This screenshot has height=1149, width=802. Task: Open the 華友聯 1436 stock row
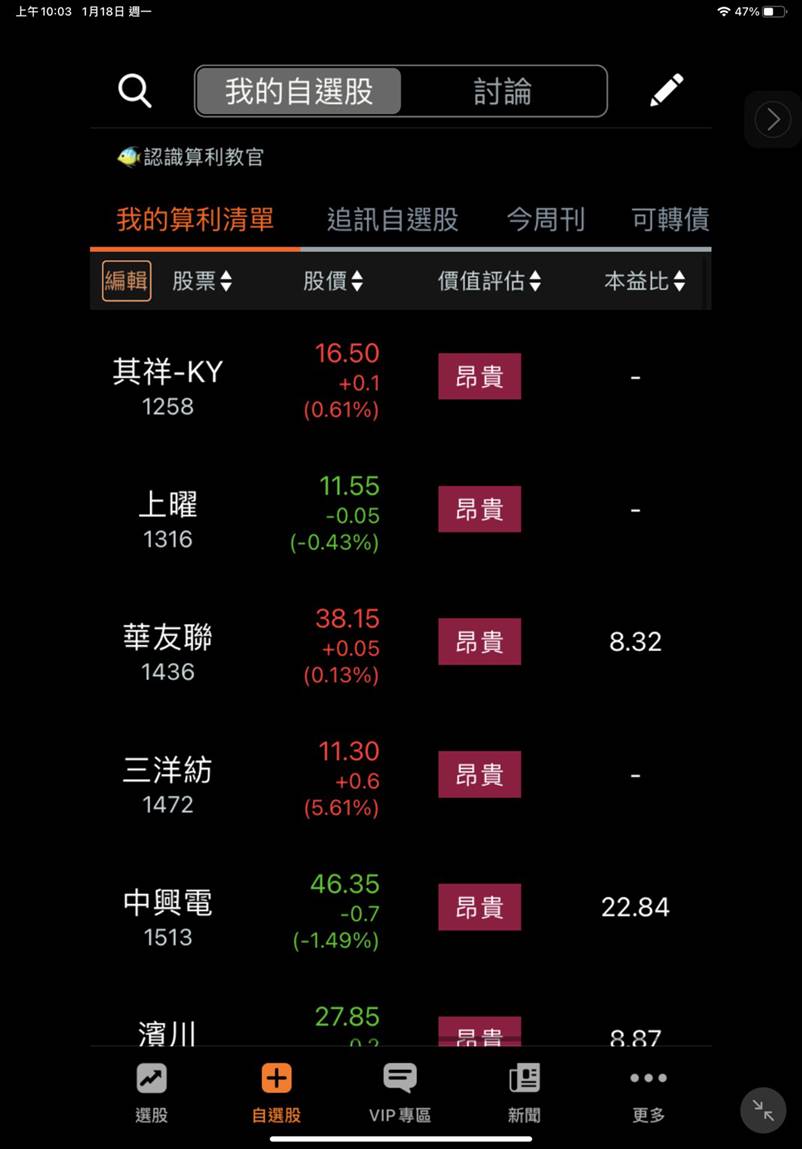(167, 650)
